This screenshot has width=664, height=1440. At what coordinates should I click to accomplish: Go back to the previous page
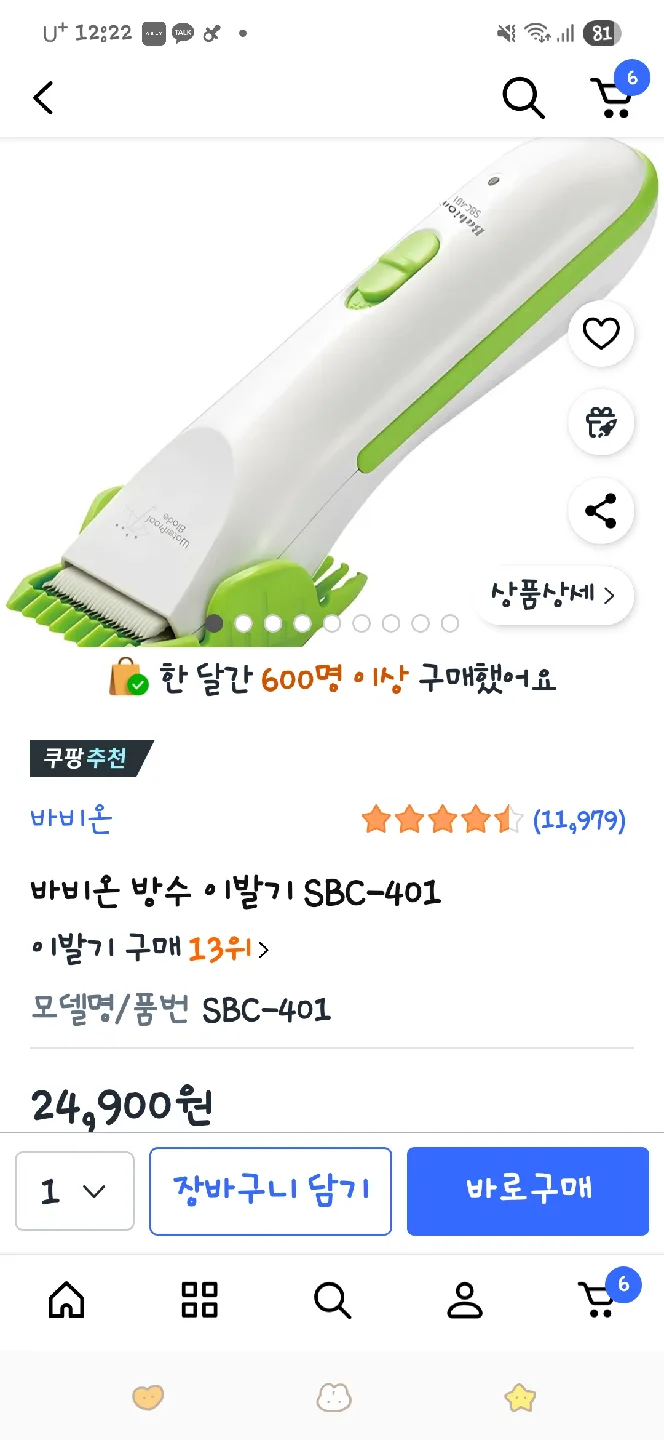[43, 98]
